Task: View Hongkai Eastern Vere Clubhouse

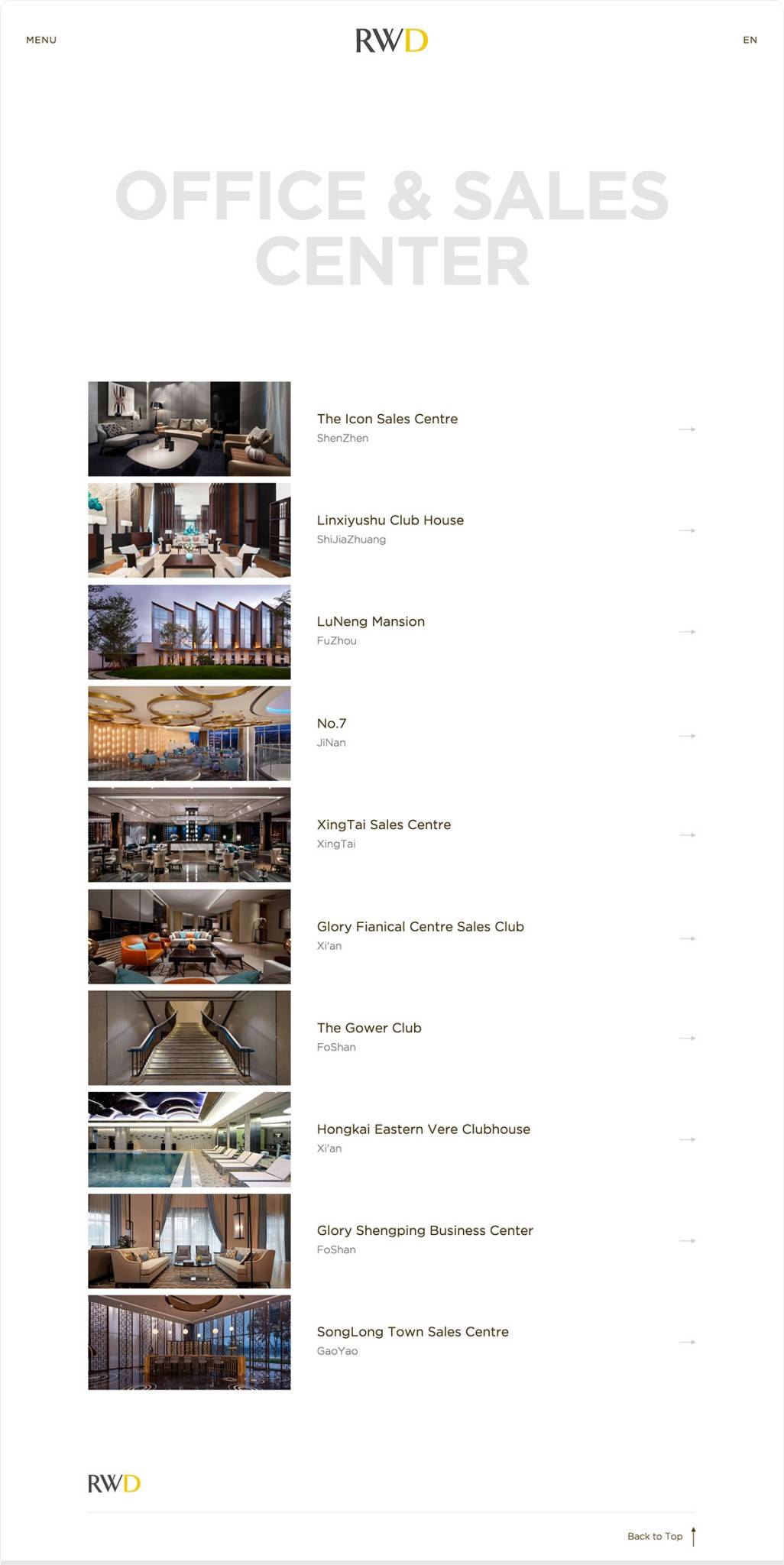Action: tap(423, 1129)
